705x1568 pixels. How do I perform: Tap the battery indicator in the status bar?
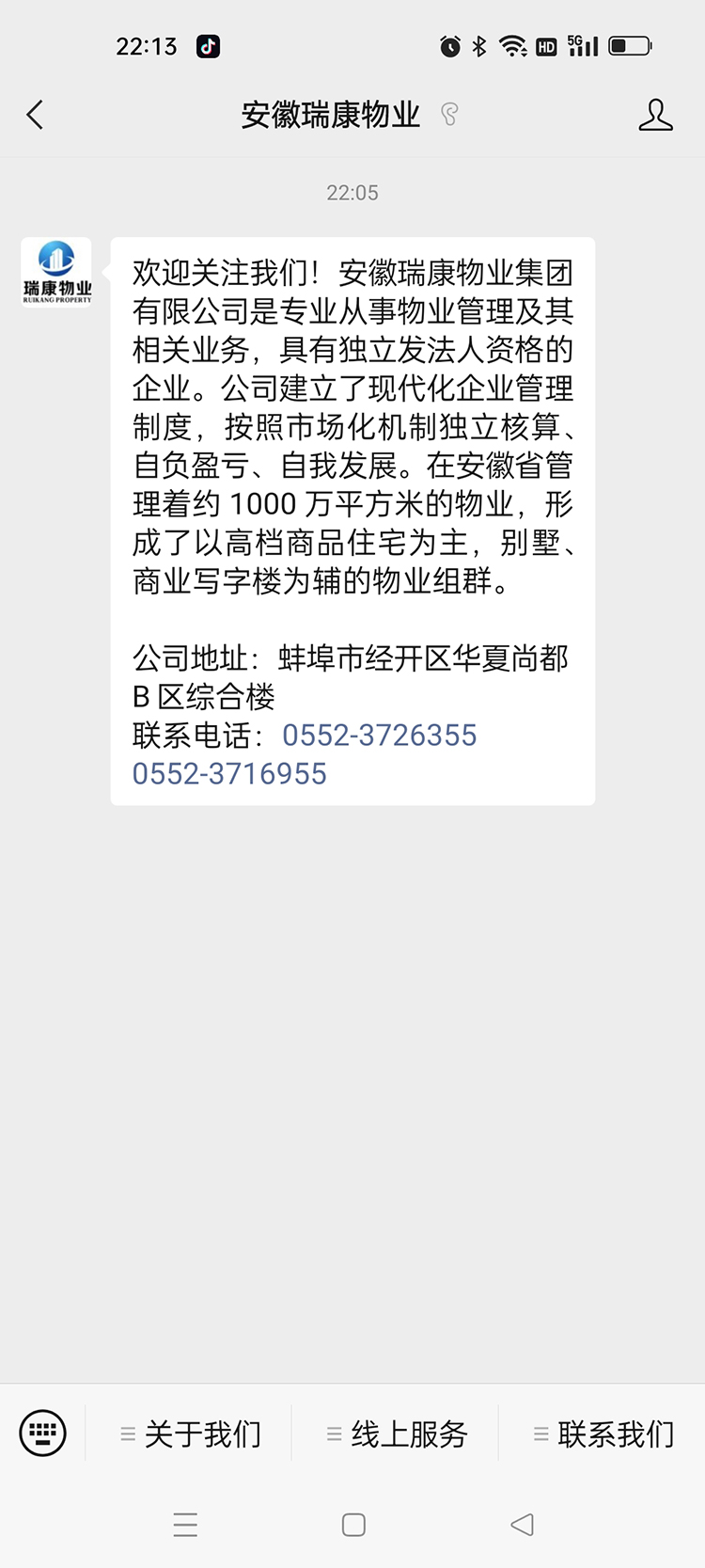628,44
